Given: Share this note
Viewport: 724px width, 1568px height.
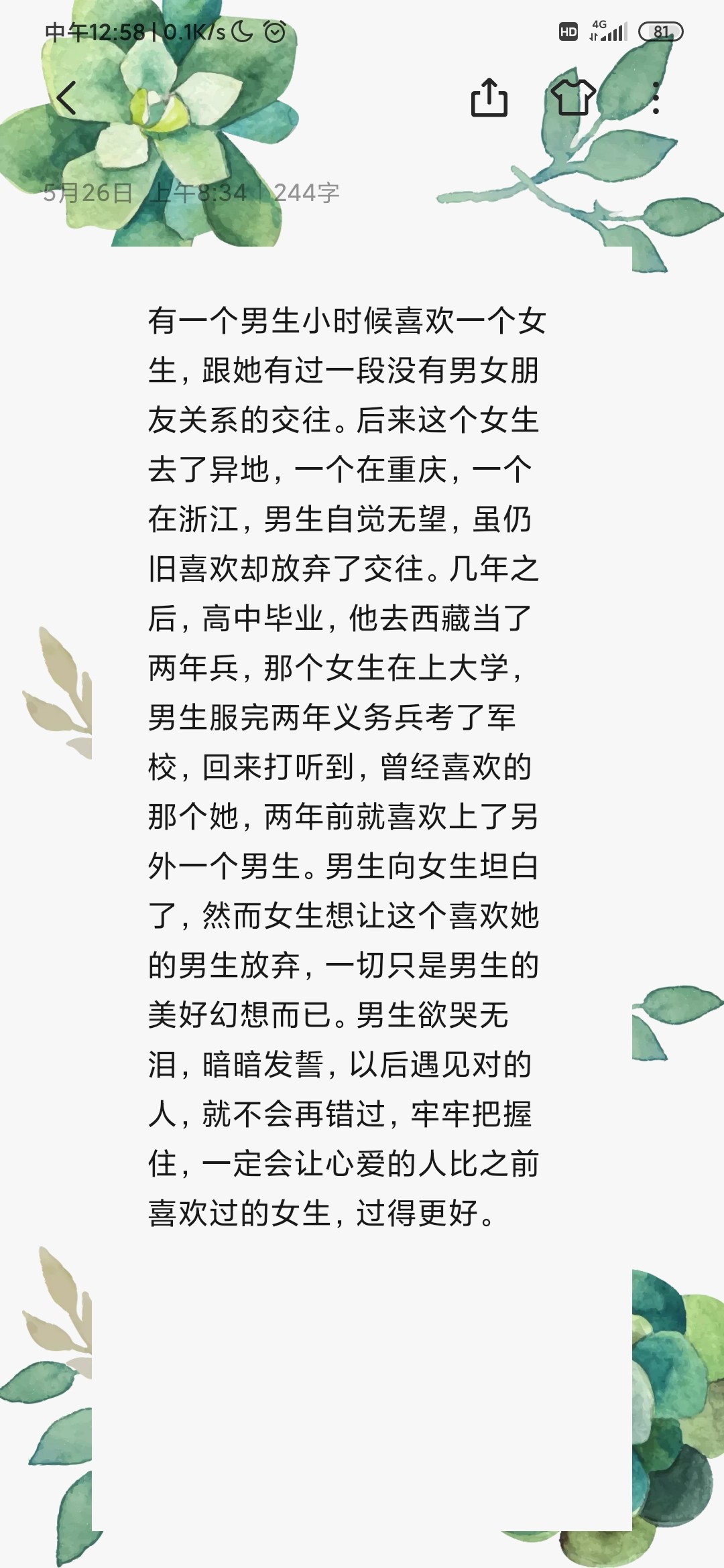Looking at the screenshot, I should click(x=489, y=98).
